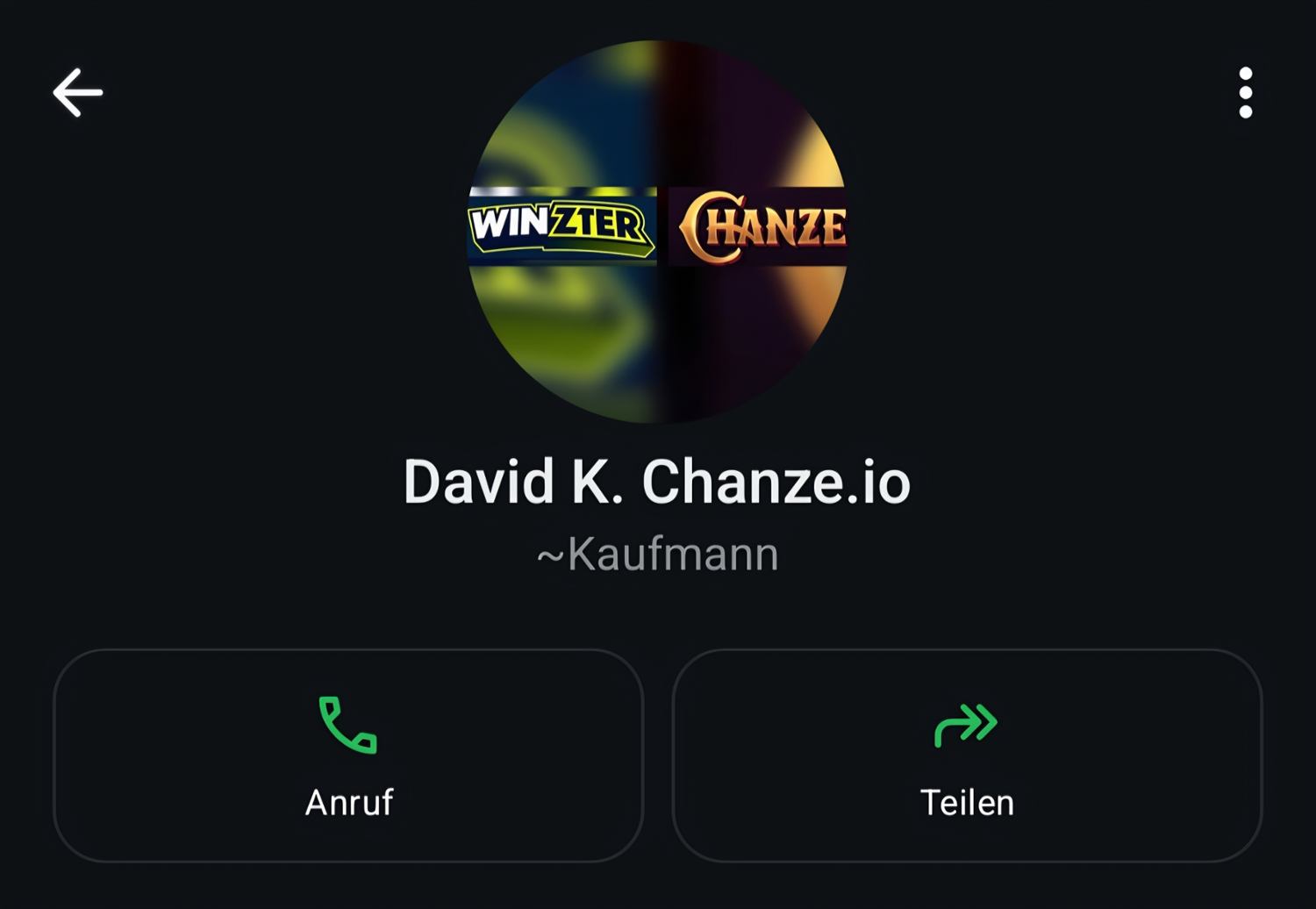Start a call via the Anruf button
1316x909 pixels.
pyautogui.click(x=348, y=755)
